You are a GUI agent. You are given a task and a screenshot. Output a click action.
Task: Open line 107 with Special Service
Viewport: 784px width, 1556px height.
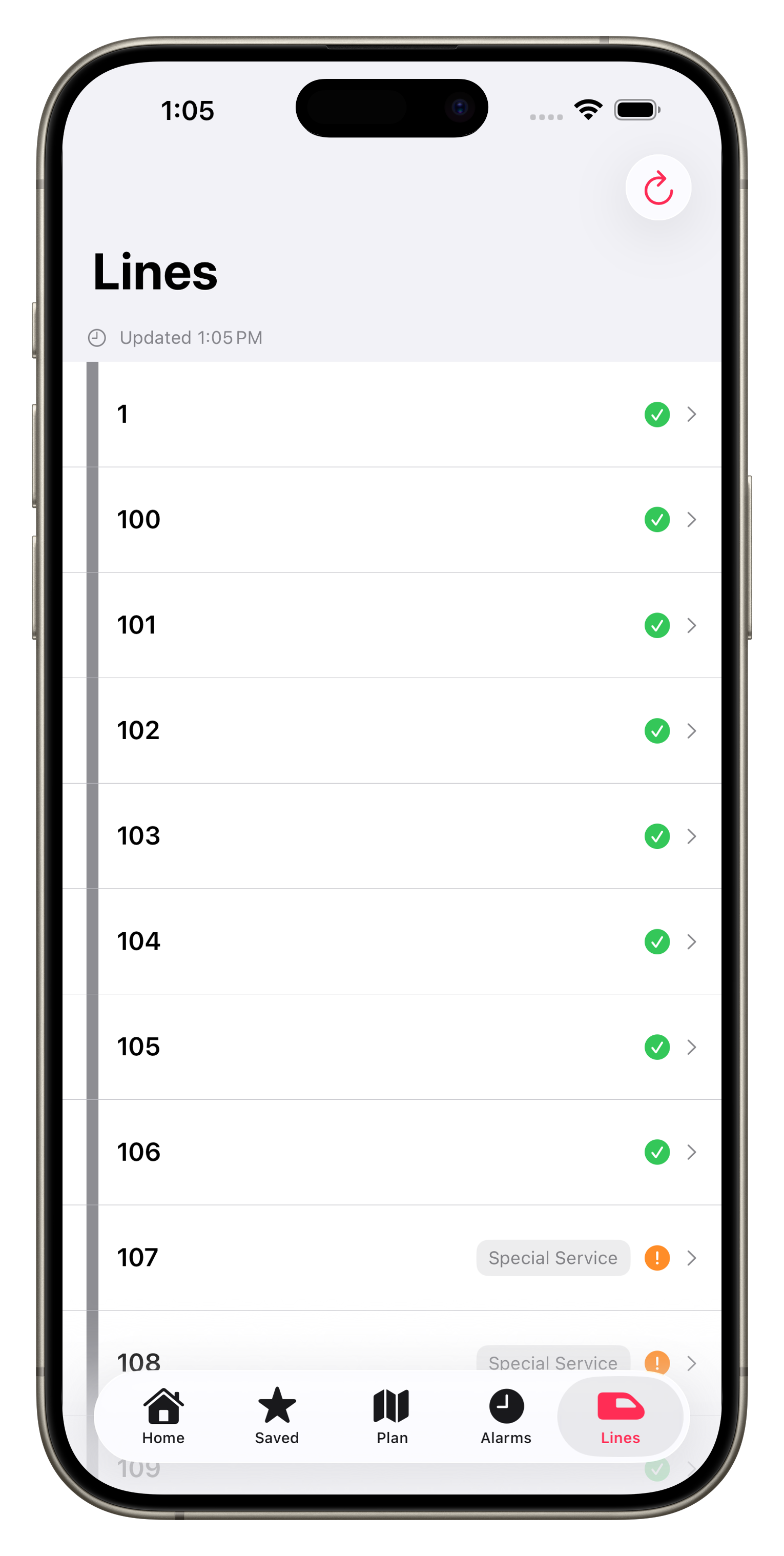coord(393,1258)
